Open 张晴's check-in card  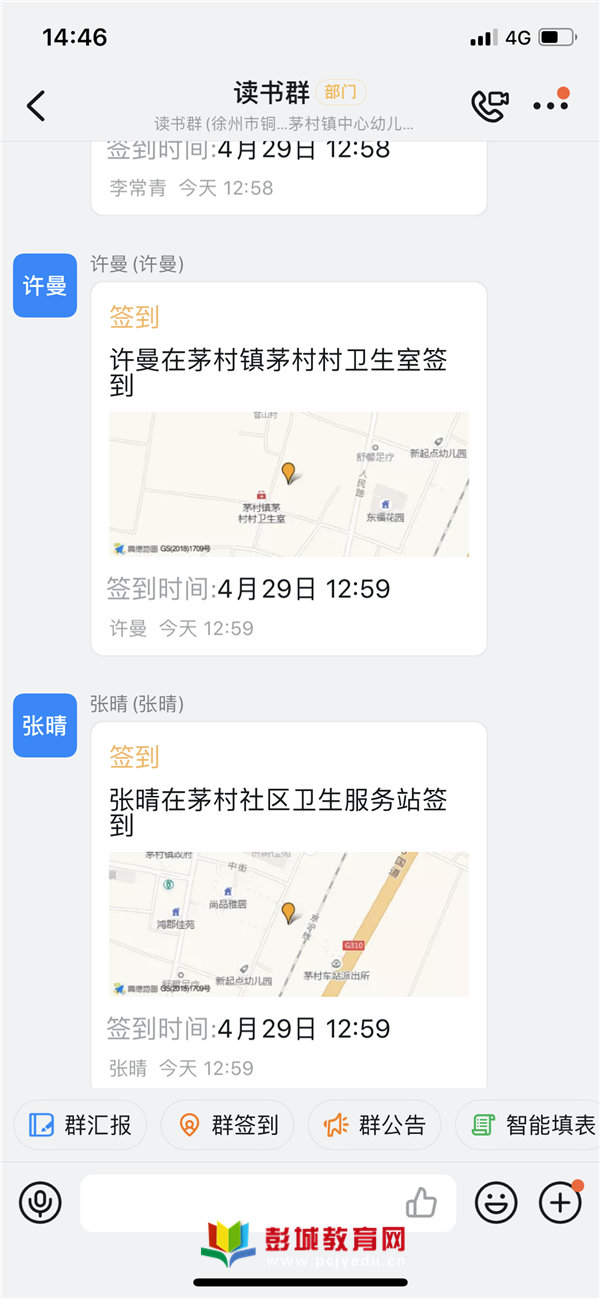289,905
